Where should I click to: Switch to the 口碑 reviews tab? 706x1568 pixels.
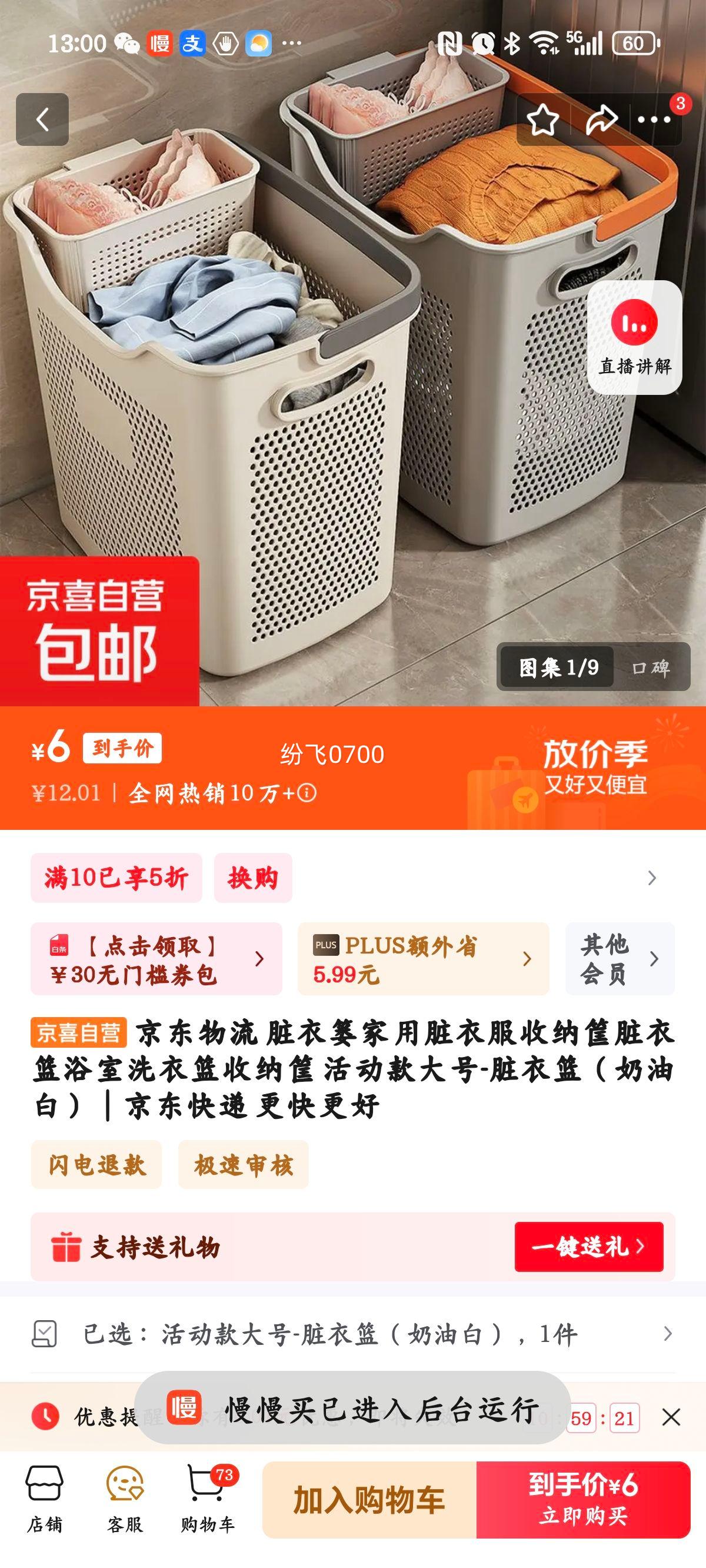click(x=651, y=667)
